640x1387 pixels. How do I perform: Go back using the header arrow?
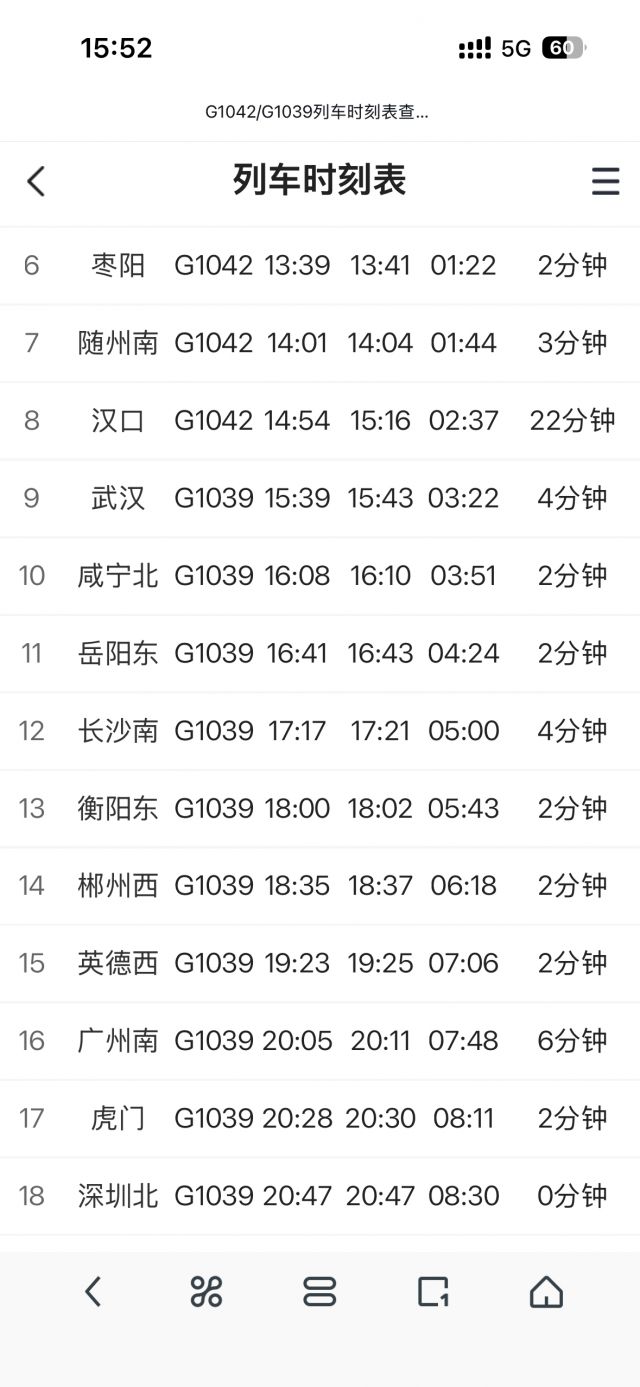click(36, 181)
